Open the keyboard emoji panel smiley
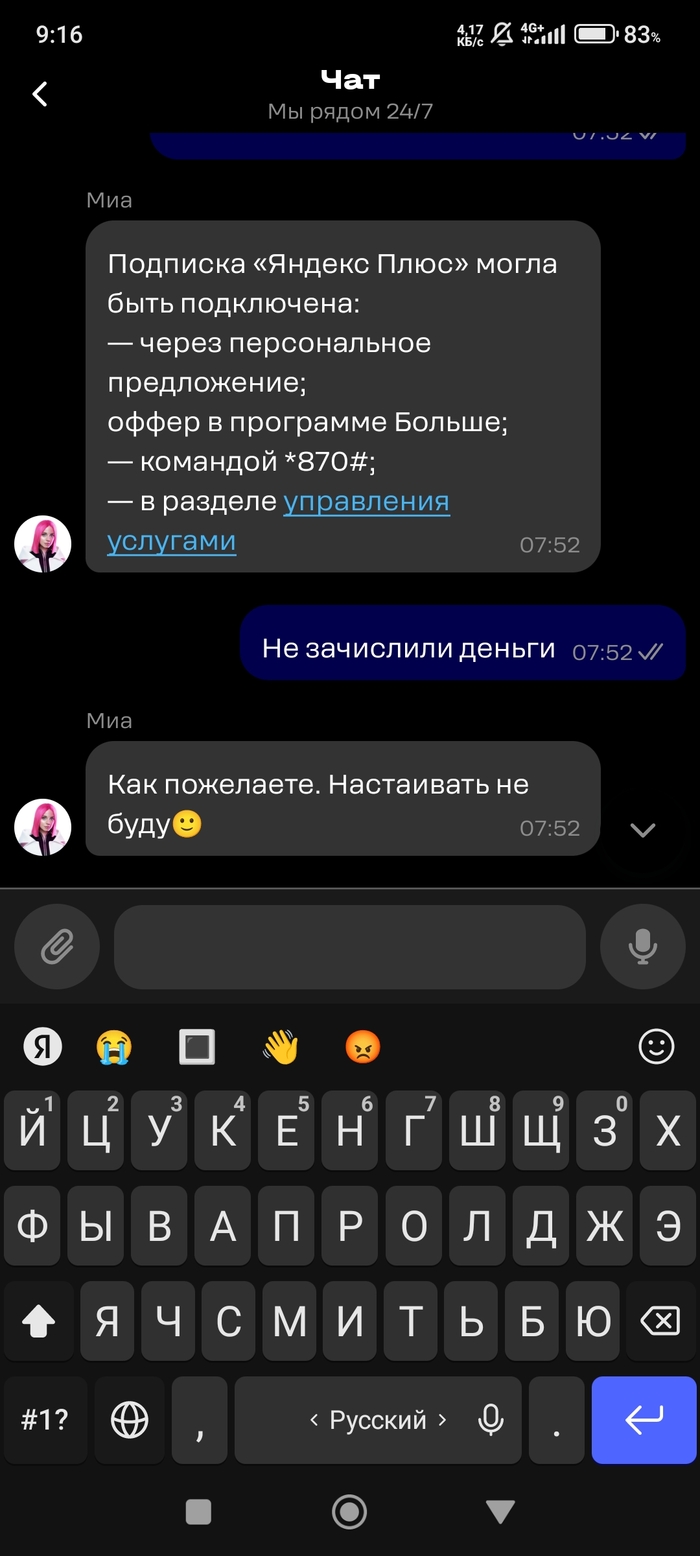Image resolution: width=700 pixels, height=1556 pixels. point(656,1047)
